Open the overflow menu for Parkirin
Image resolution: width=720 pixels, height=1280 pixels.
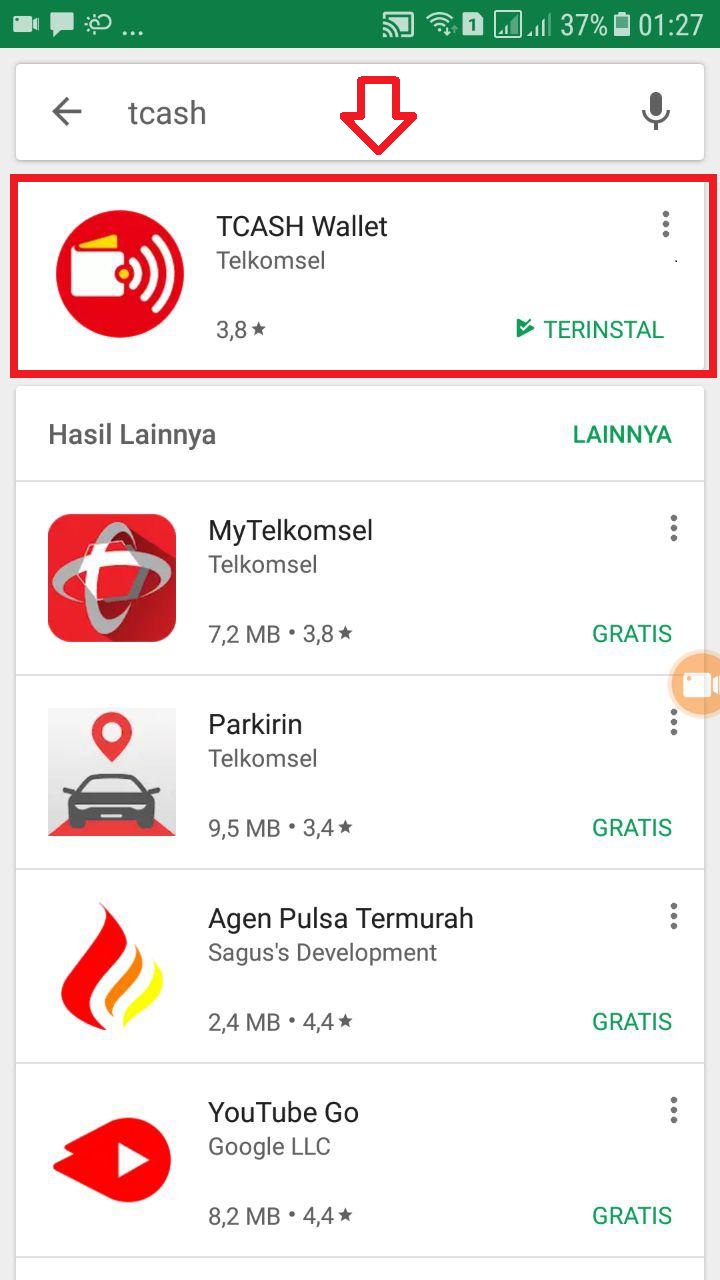[673, 723]
